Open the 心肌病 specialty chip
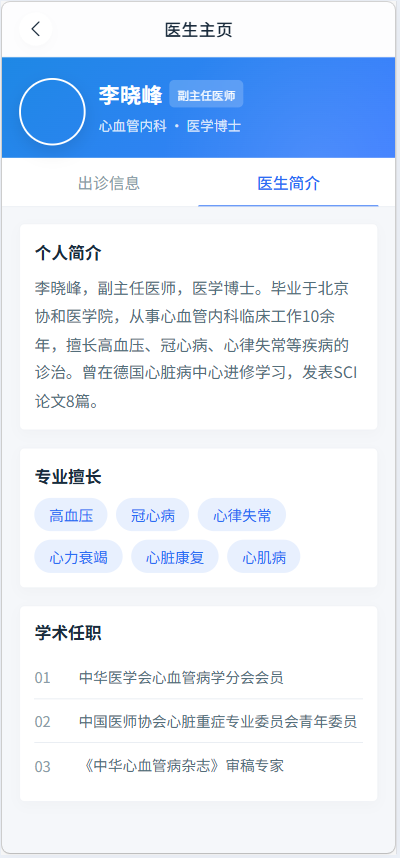Screen dimensions: 400x858 pyautogui.click(x=264, y=557)
